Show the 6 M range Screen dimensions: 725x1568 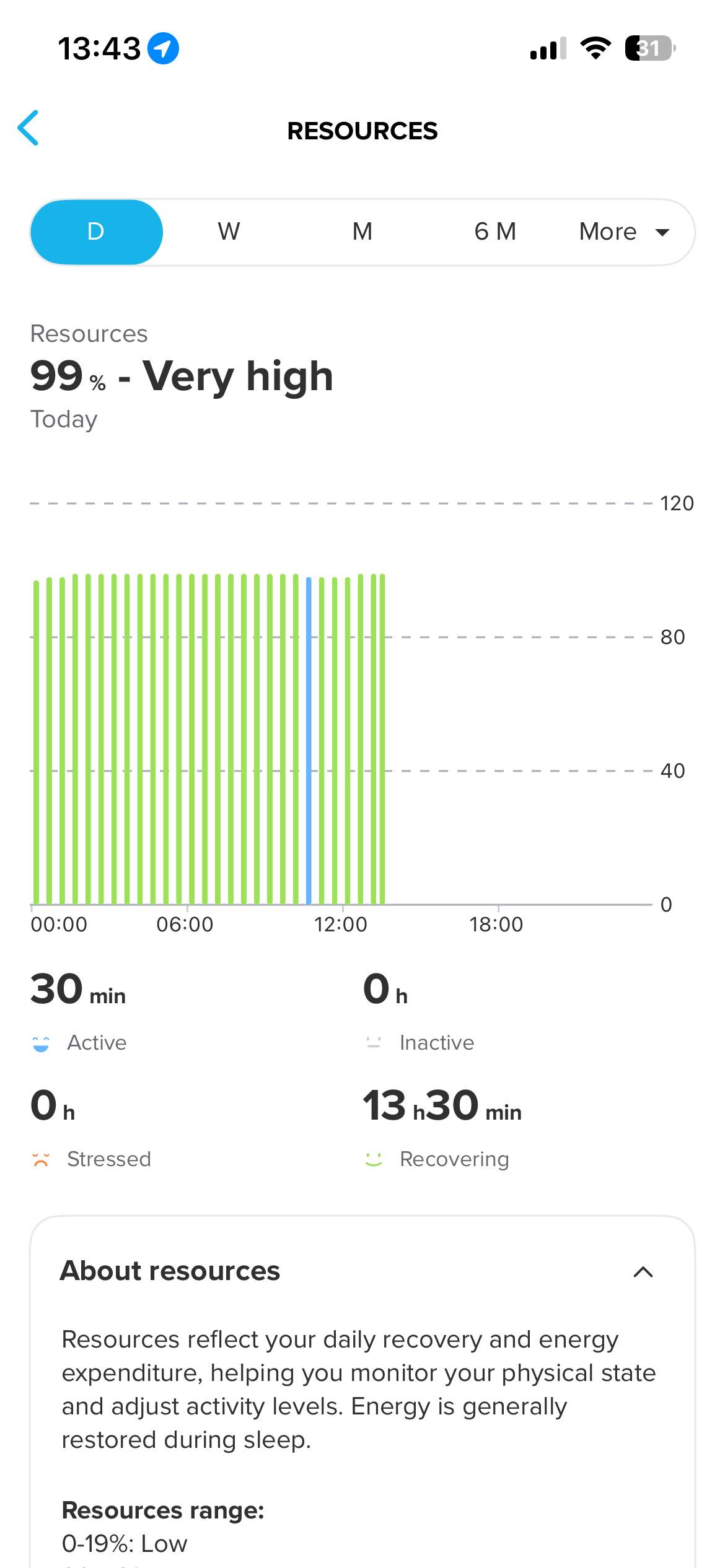click(x=495, y=232)
